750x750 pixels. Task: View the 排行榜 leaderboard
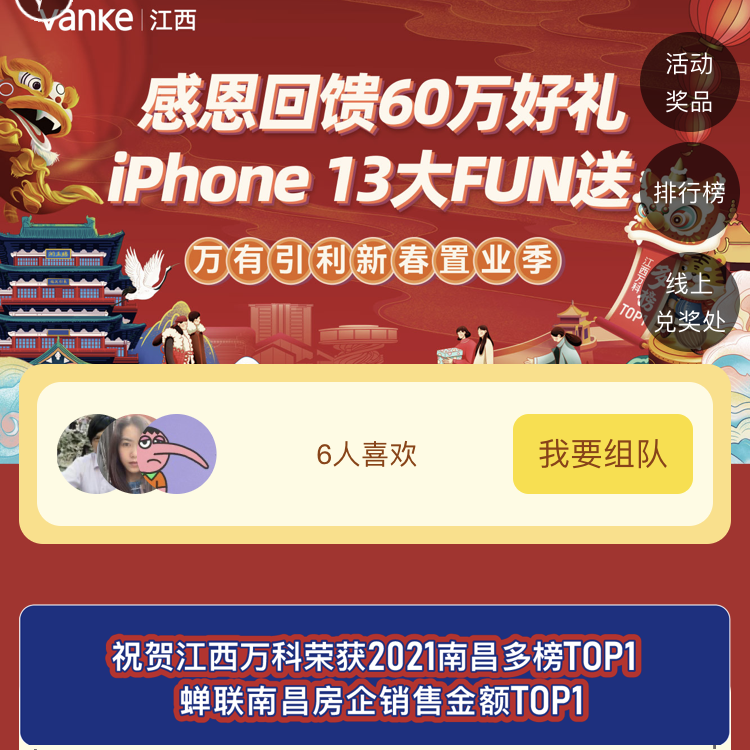point(689,192)
